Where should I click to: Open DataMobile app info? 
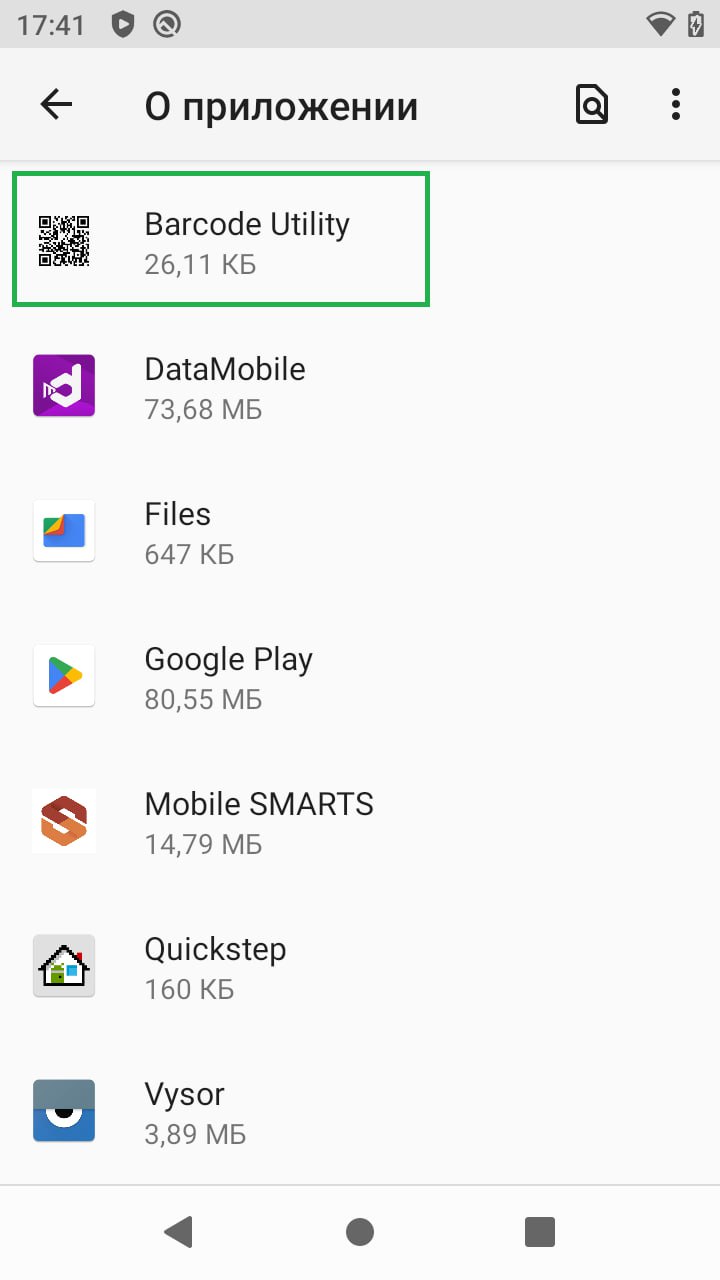pos(225,386)
